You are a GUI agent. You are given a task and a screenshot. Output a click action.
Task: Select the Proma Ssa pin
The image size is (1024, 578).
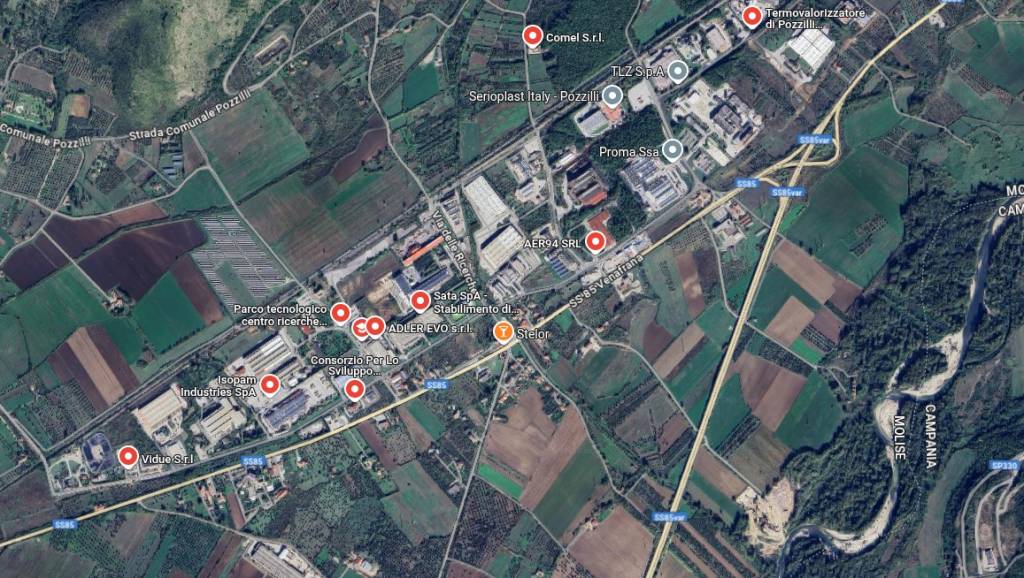673,150
